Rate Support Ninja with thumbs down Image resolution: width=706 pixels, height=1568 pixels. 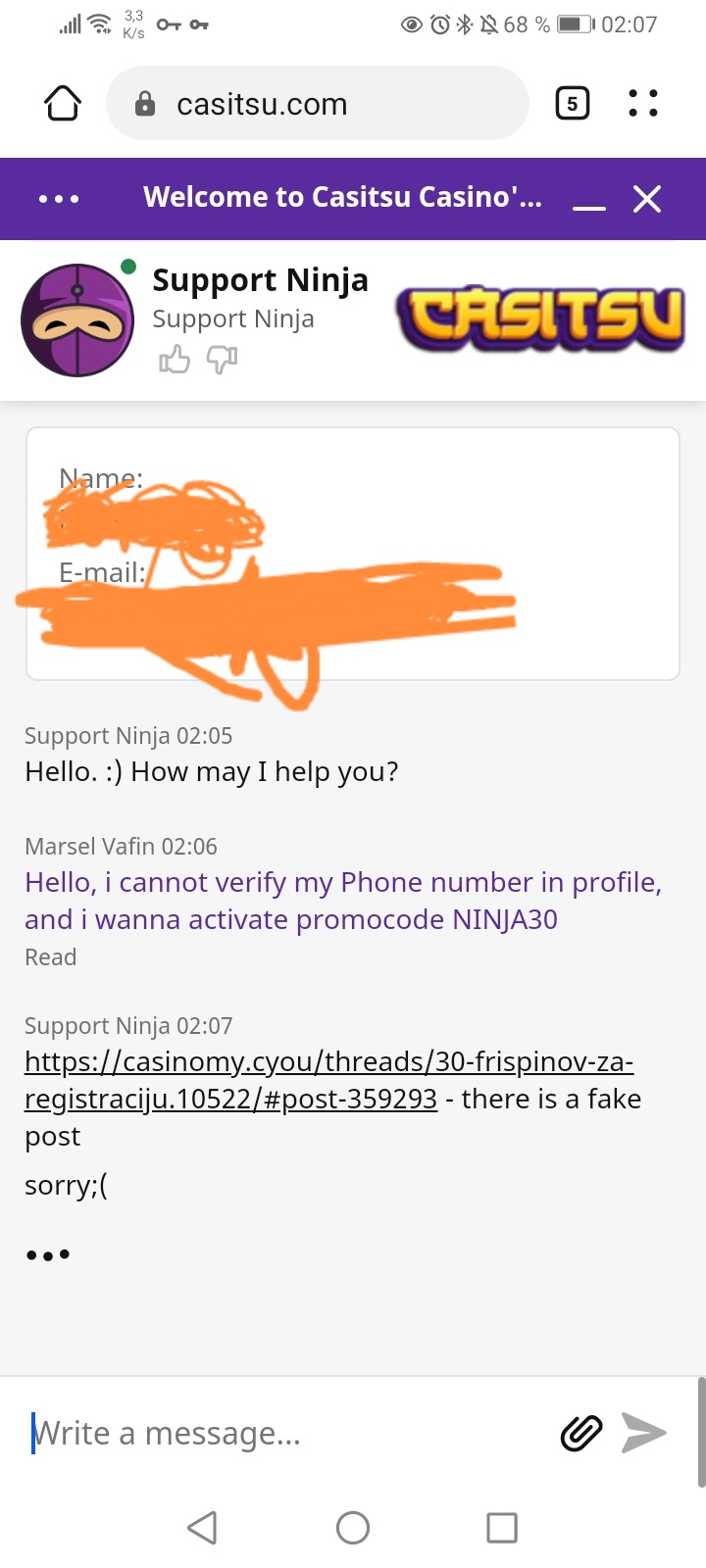click(x=223, y=360)
